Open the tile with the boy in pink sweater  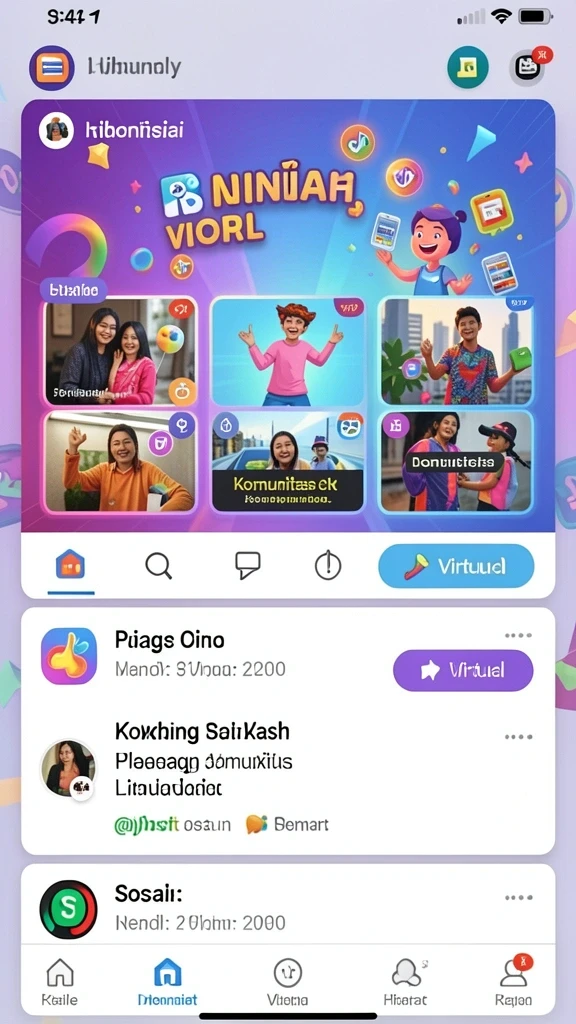(288, 351)
